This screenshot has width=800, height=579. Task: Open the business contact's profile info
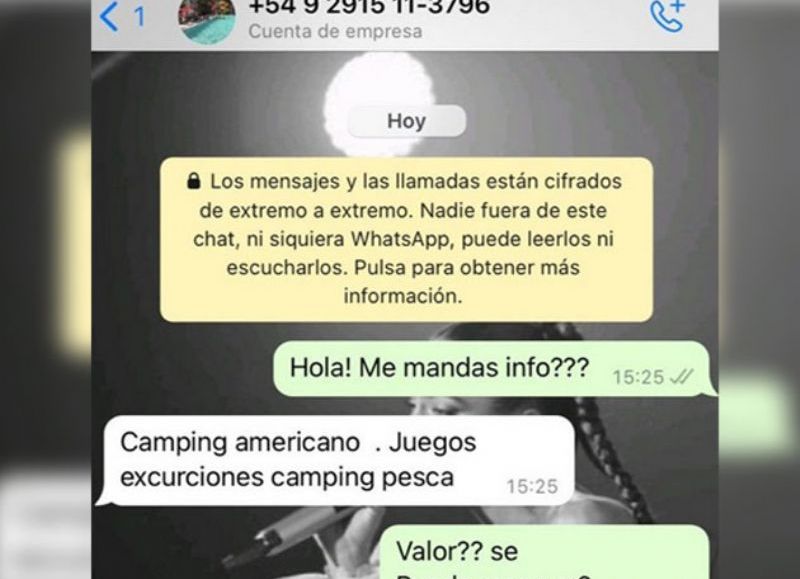coord(368,18)
